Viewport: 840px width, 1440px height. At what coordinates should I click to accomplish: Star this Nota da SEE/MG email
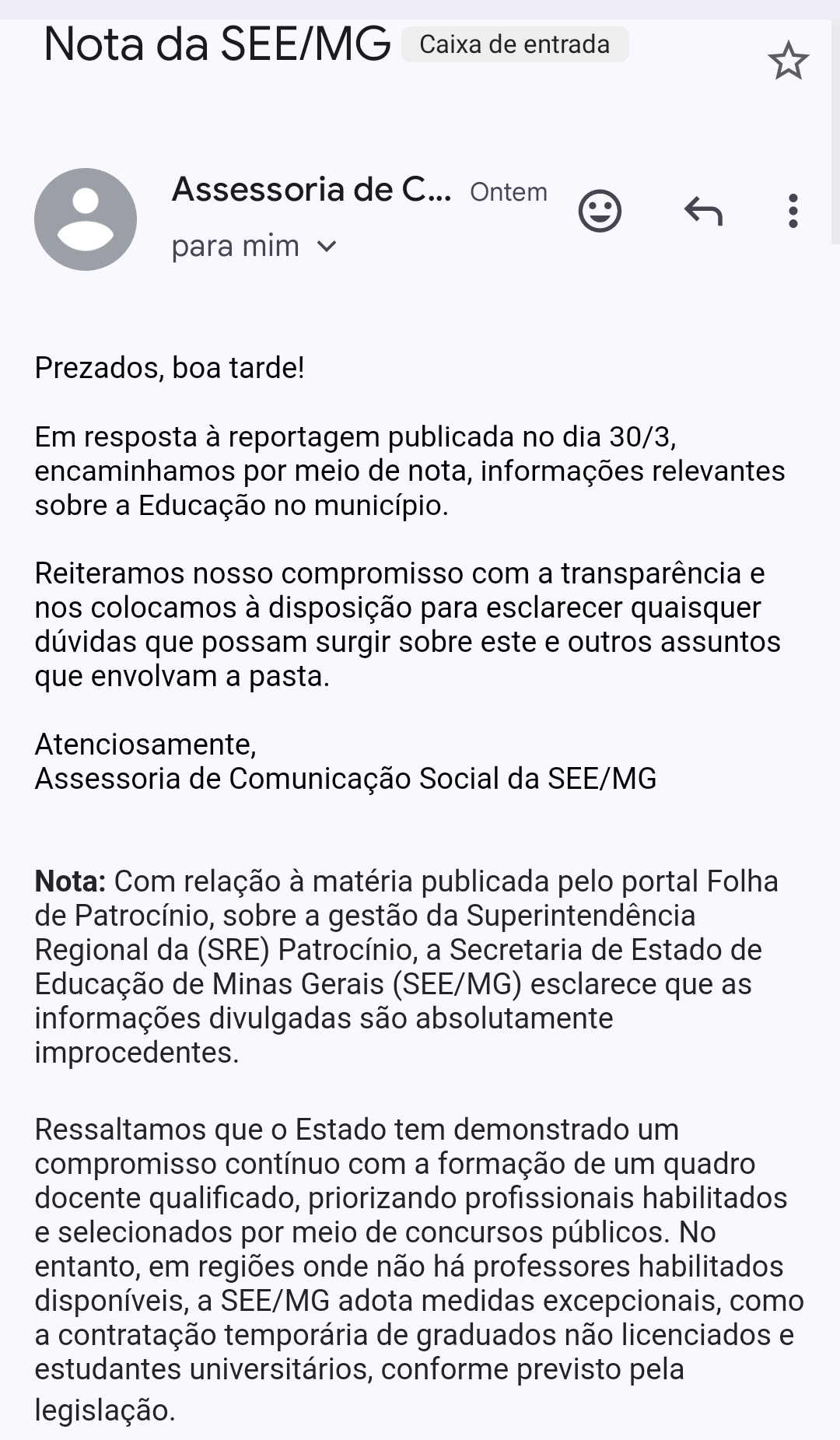click(x=788, y=61)
